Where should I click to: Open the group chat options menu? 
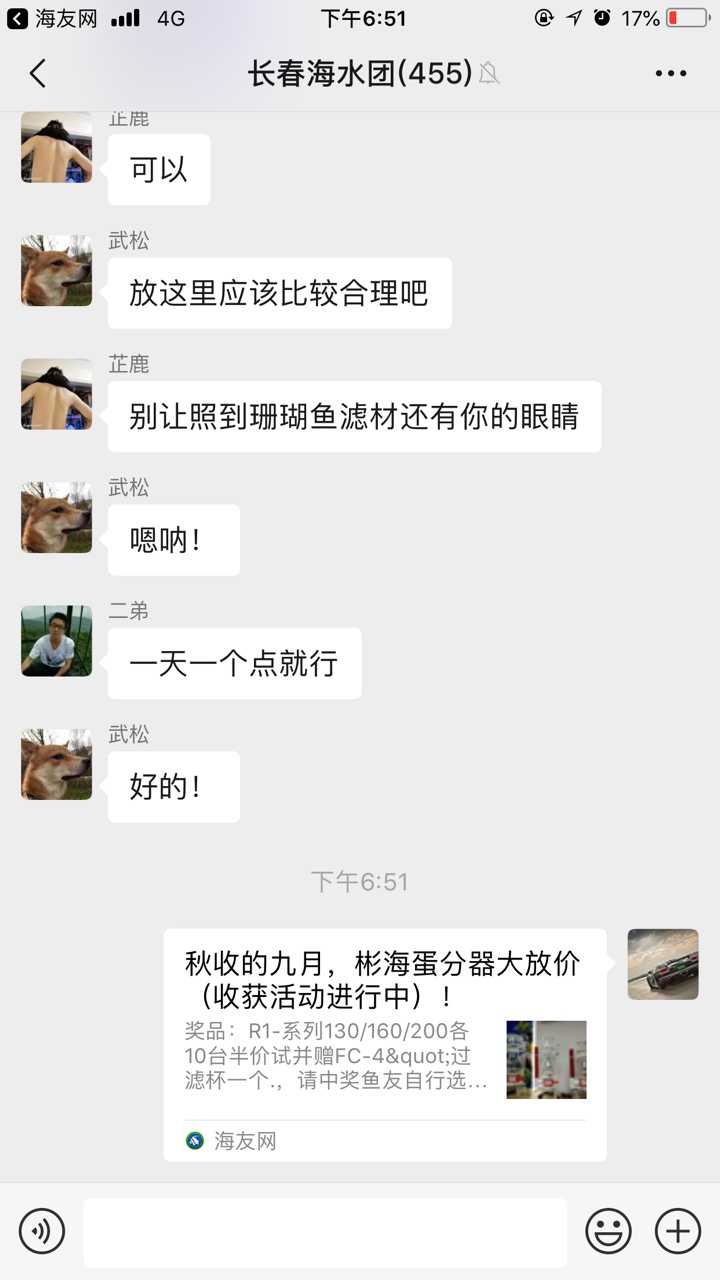point(670,73)
